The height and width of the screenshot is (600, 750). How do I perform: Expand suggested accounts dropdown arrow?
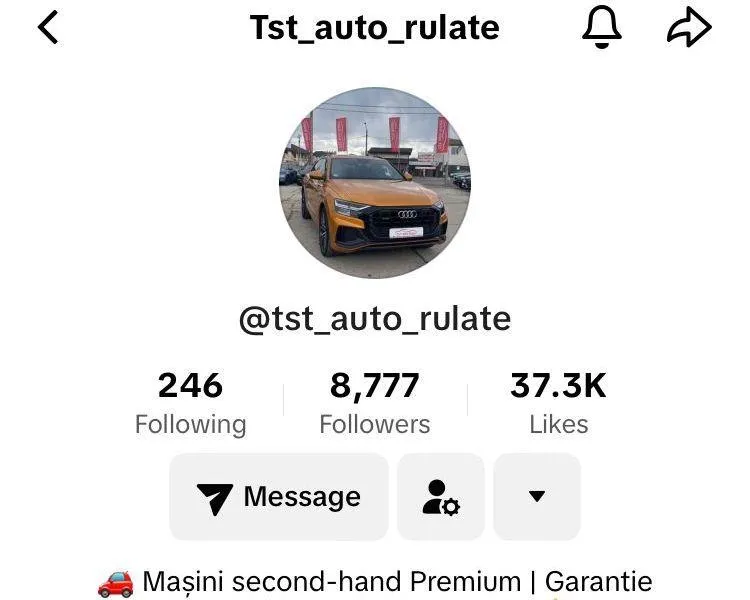pyautogui.click(x=537, y=497)
